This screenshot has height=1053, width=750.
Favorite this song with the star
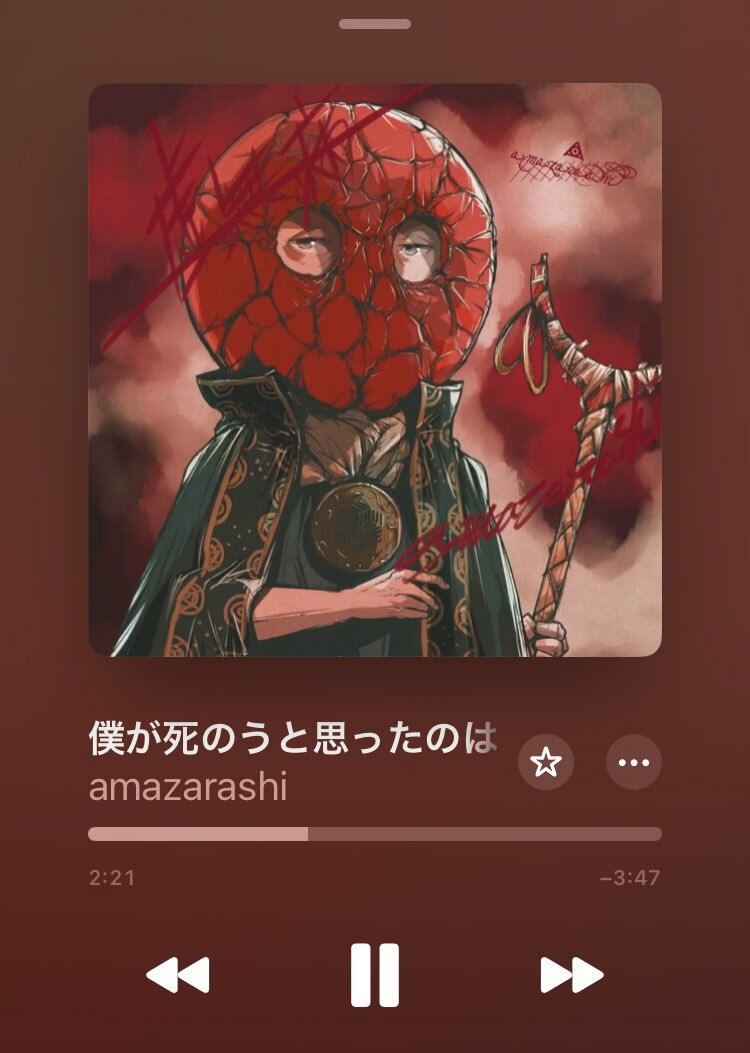[x=545, y=763]
